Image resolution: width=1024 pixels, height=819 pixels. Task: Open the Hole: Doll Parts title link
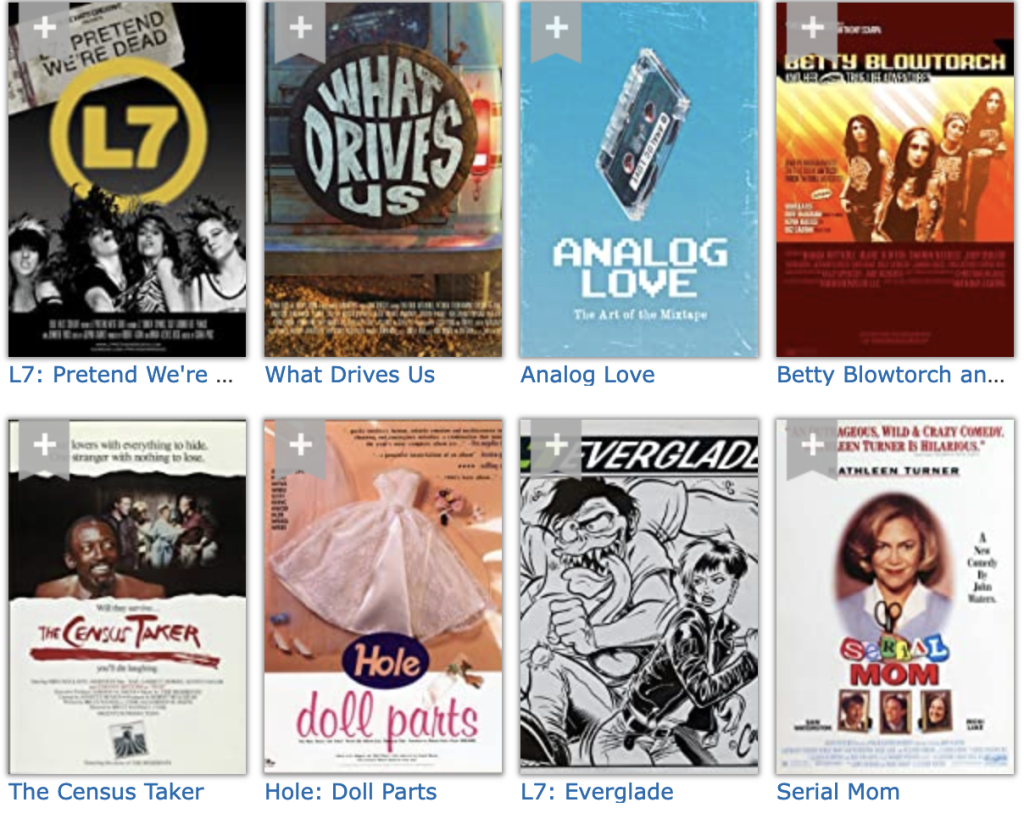[x=350, y=792]
